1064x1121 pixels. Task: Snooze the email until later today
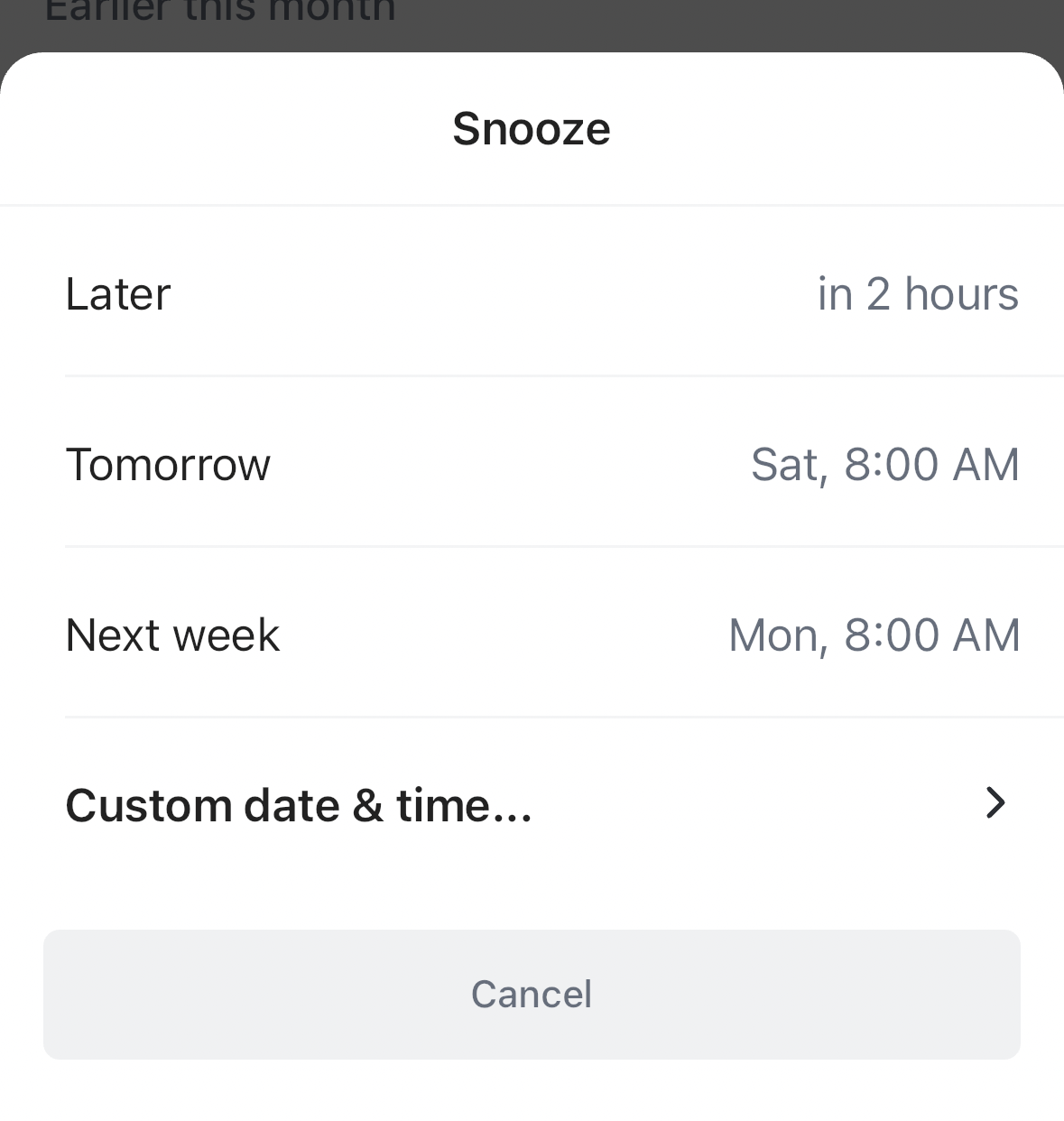click(532, 293)
